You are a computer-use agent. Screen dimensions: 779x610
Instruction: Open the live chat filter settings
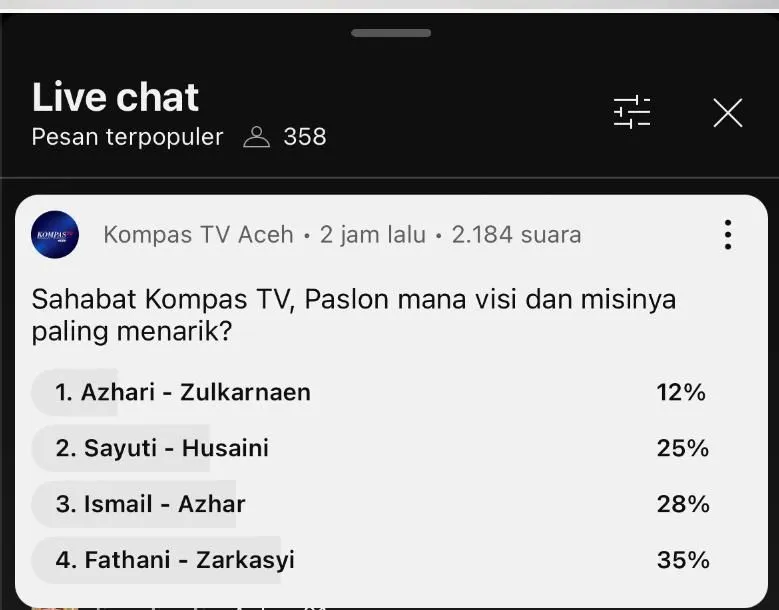tap(631, 113)
